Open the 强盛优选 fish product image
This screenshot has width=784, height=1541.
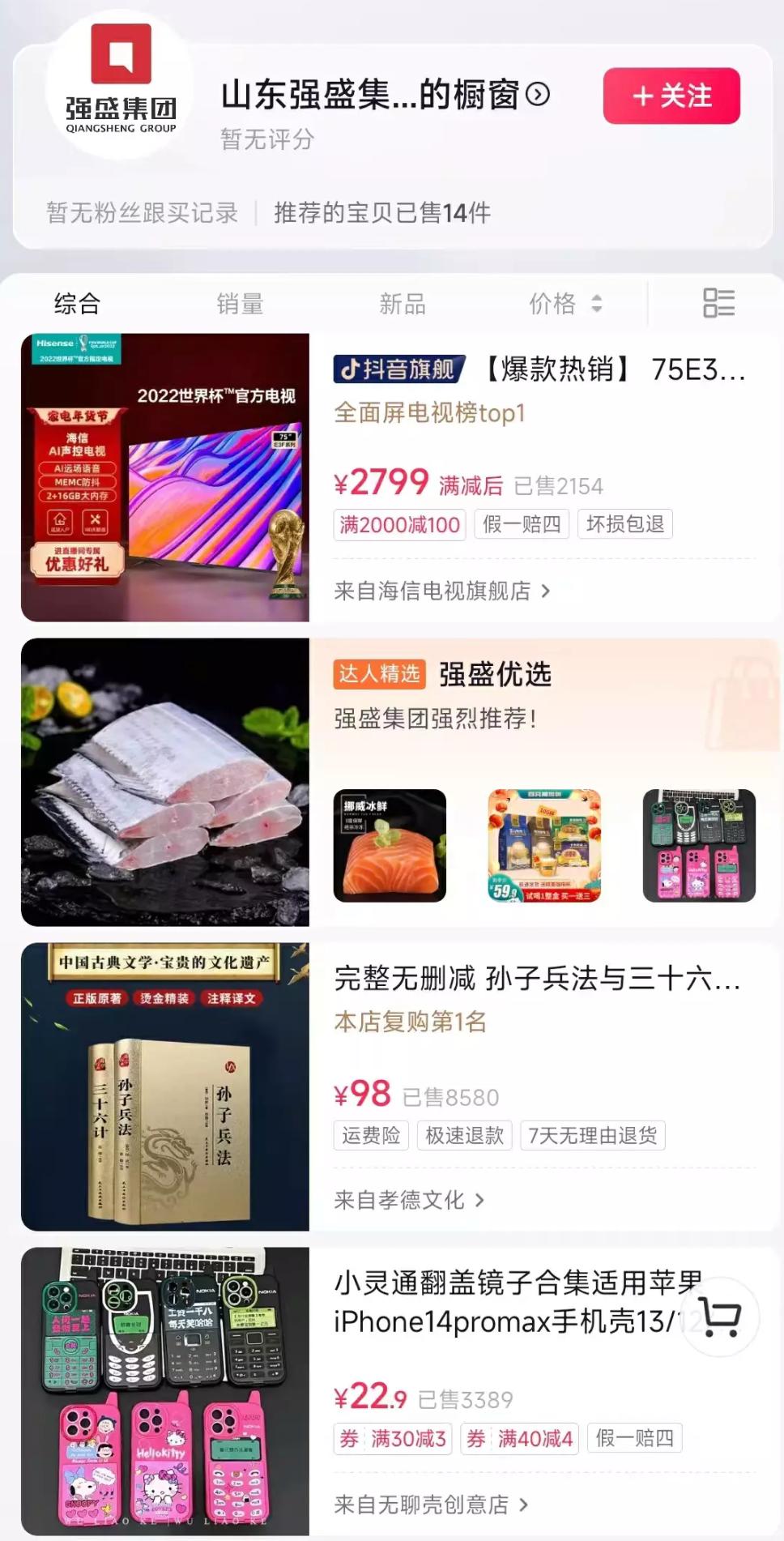(x=165, y=782)
